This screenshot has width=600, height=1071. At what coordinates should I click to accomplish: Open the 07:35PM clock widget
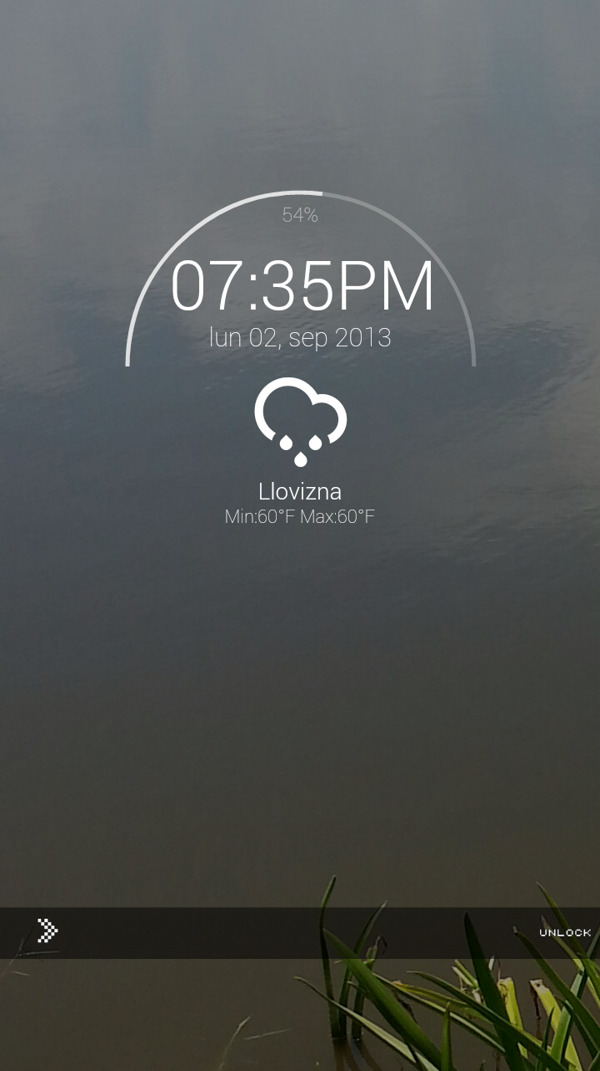pos(302,288)
